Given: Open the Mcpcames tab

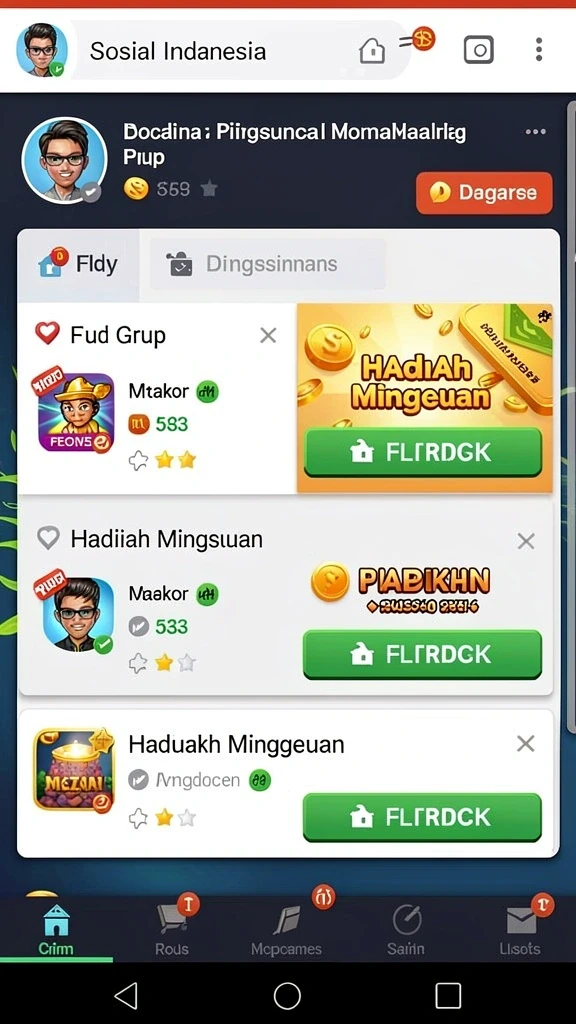Looking at the screenshot, I should point(287,930).
